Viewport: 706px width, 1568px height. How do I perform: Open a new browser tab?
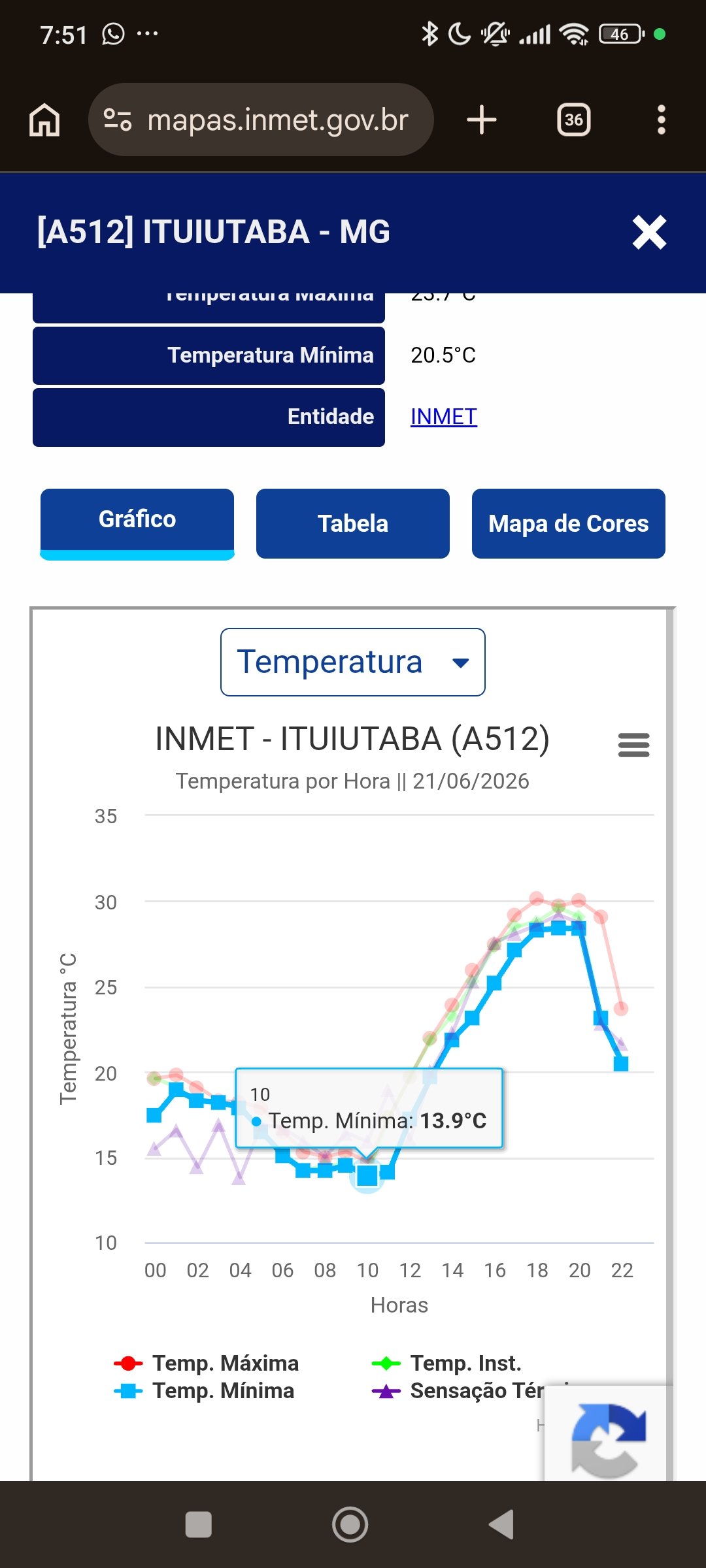click(x=482, y=120)
